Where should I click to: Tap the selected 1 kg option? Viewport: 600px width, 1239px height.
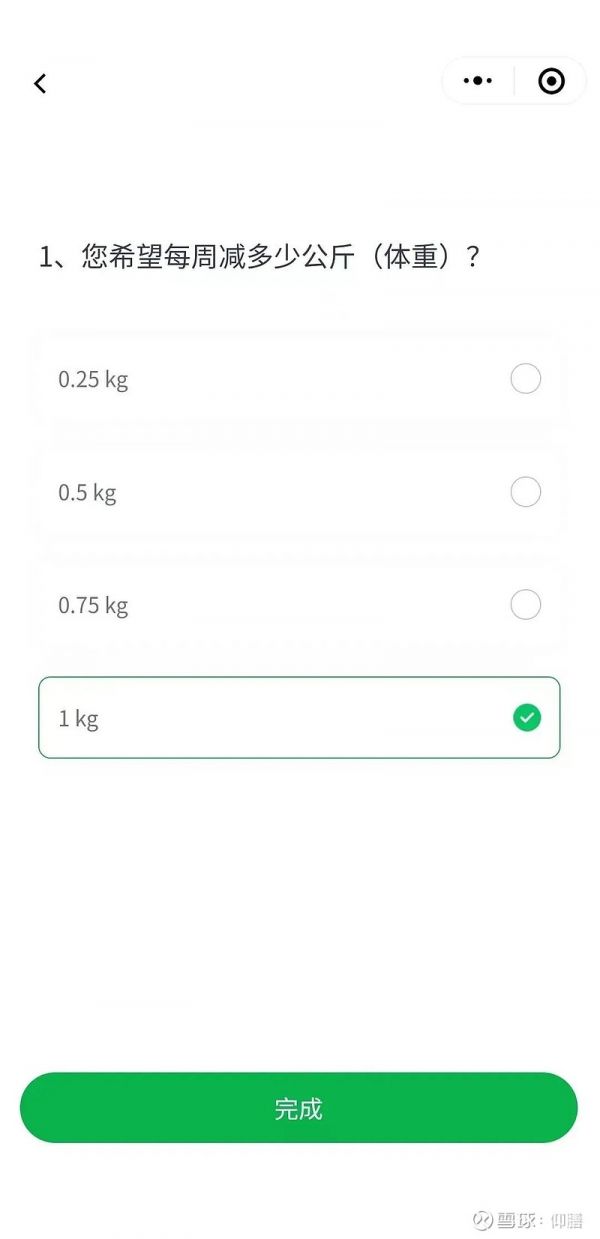point(299,718)
